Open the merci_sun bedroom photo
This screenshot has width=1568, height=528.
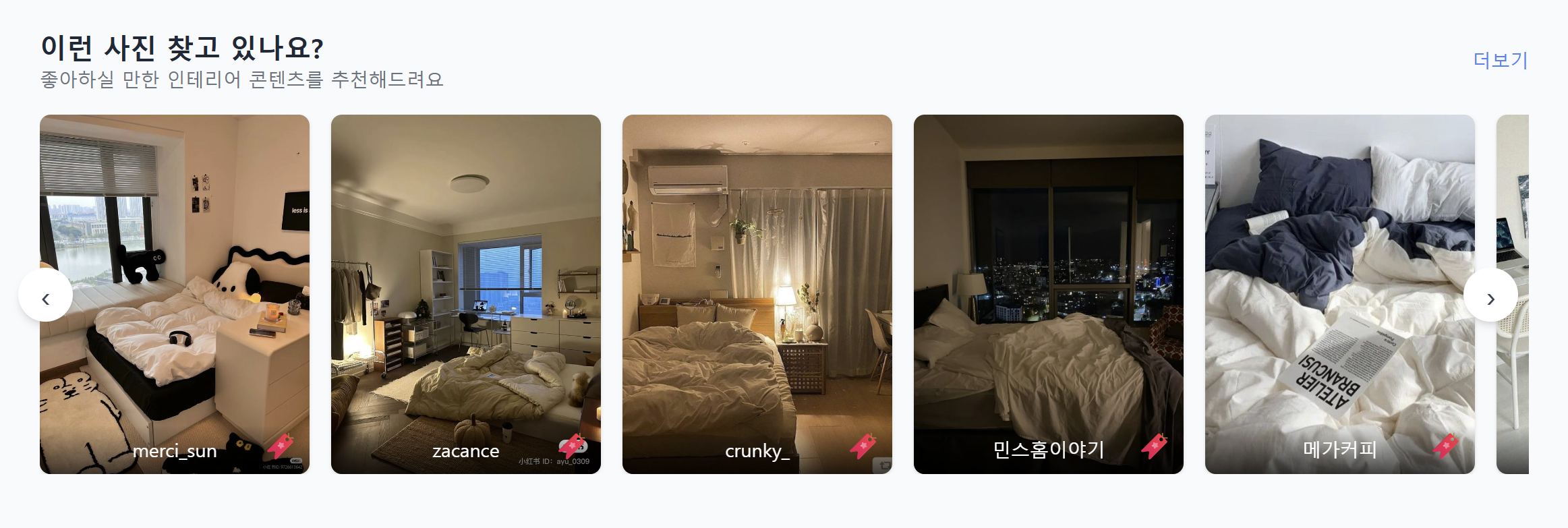pyautogui.click(x=174, y=283)
